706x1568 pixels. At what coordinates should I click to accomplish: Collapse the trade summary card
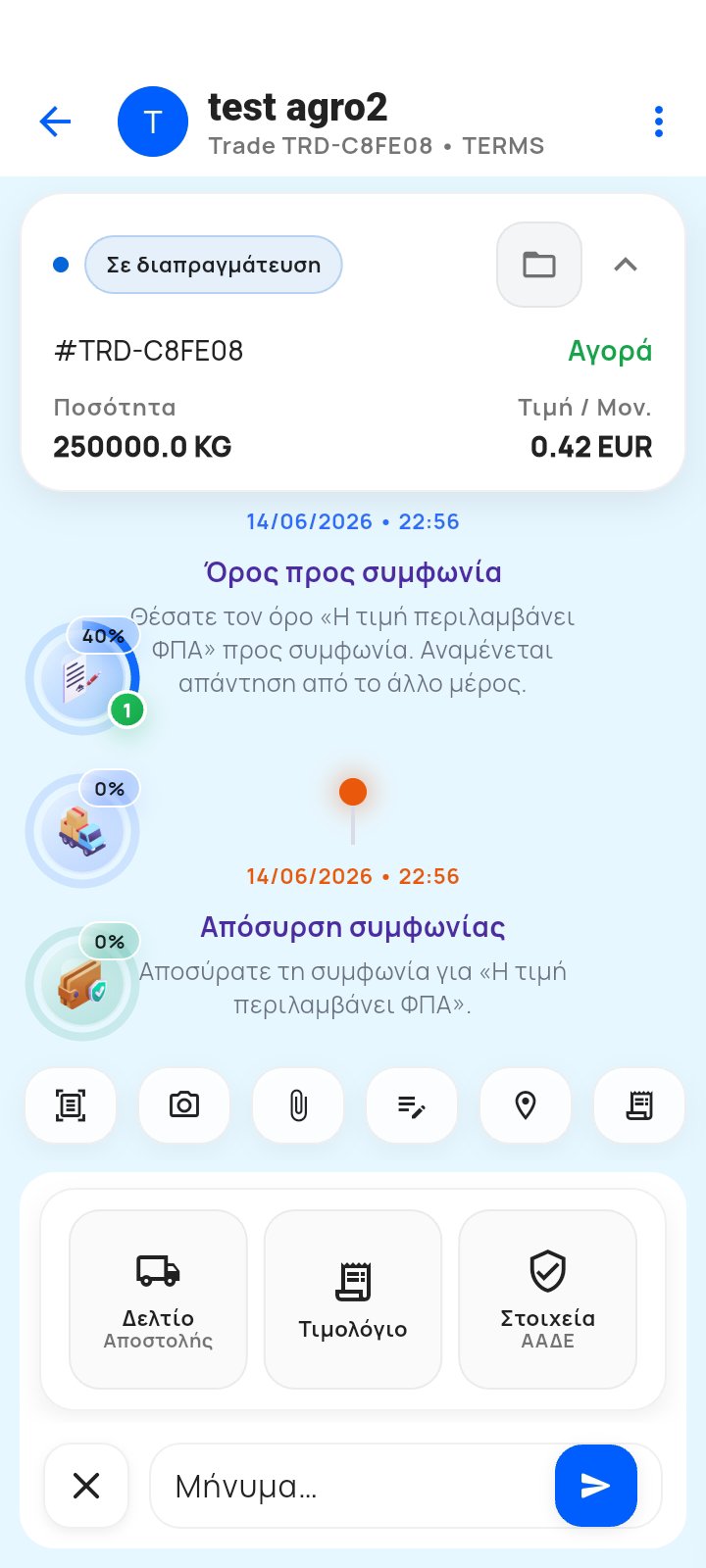coord(626,265)
